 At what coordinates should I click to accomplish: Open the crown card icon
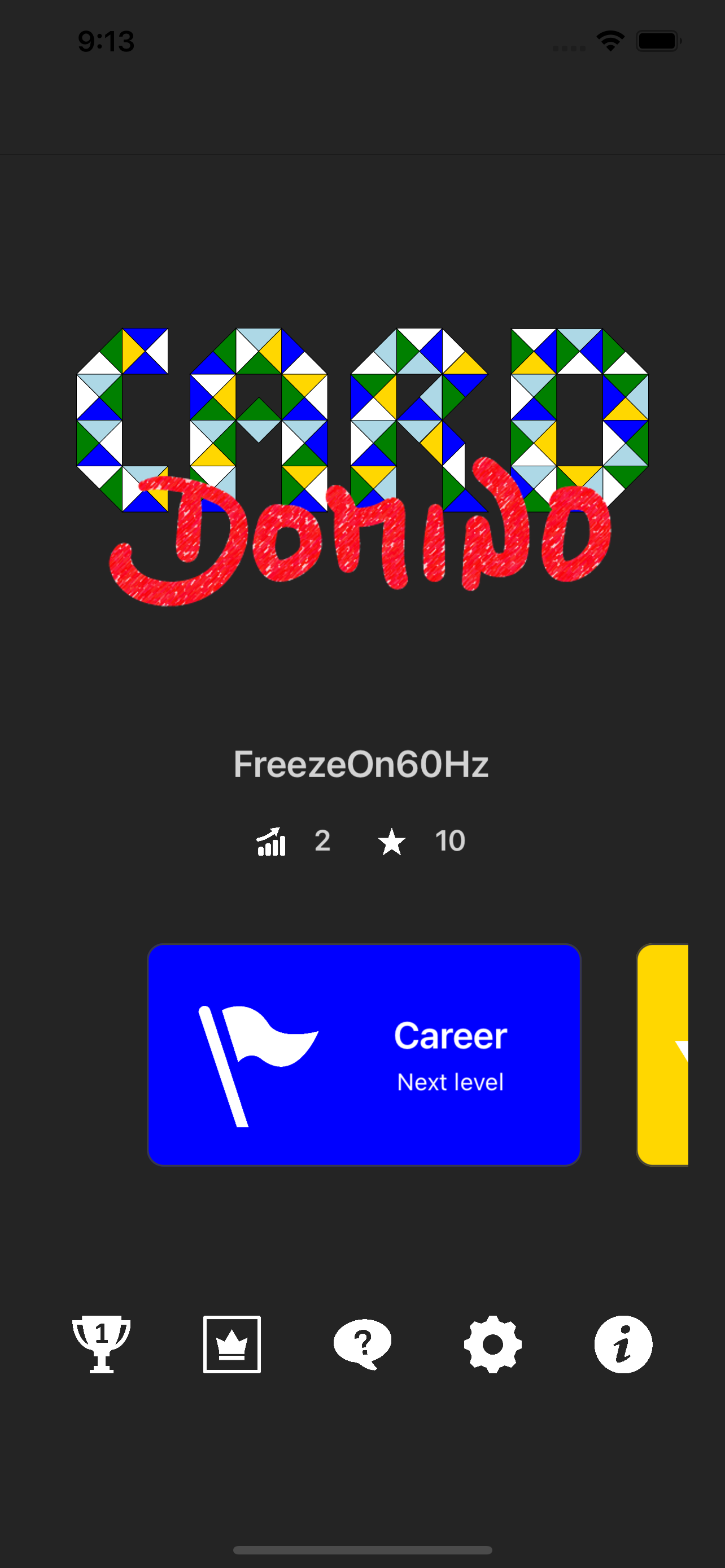(x=232, y=1344)
